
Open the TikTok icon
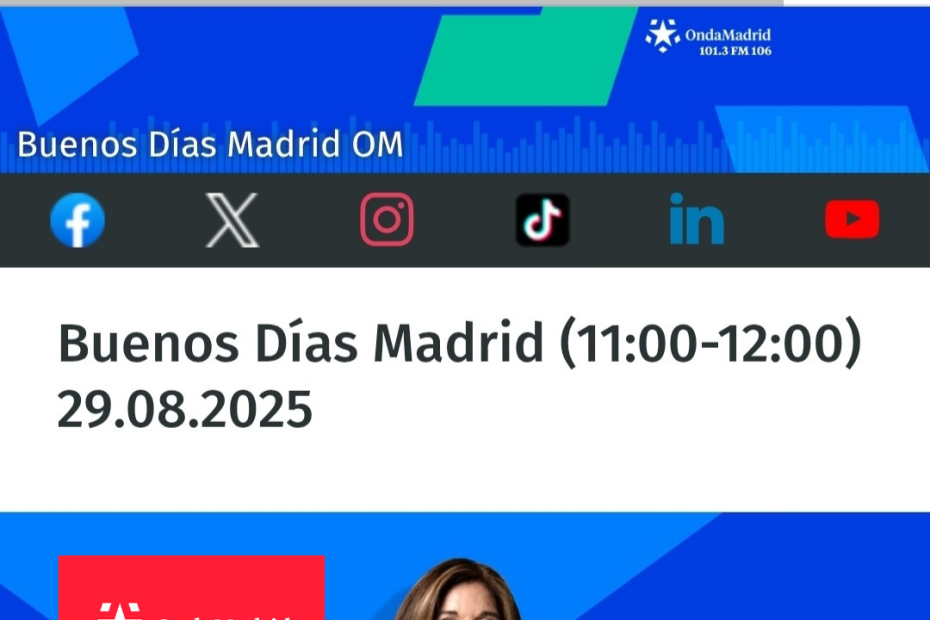coord(542,220)
